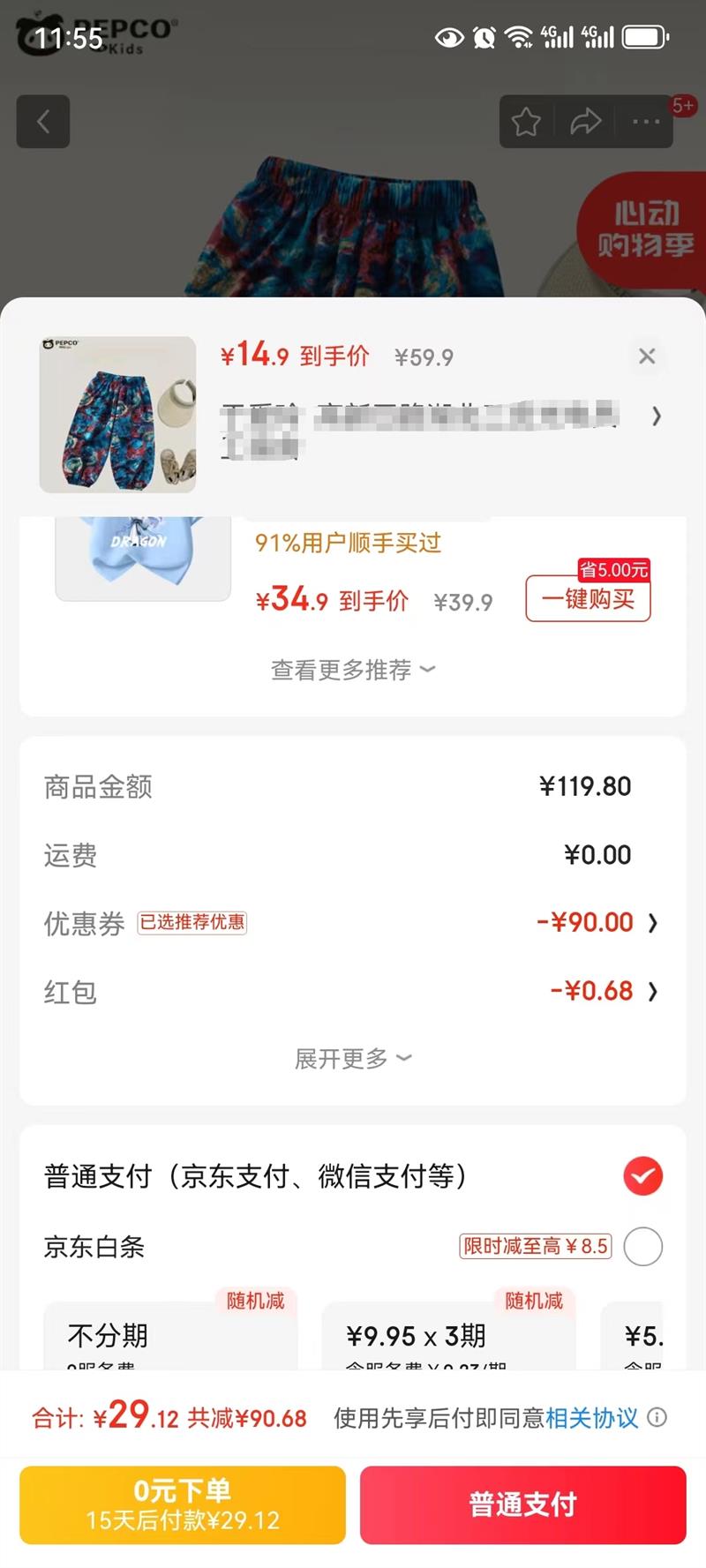This screenshot has height=1568, width=706.
Task: Choose the ¥9.95 x 3期 installment plan
Action: pyautogui.click(x=448, y=1337)
